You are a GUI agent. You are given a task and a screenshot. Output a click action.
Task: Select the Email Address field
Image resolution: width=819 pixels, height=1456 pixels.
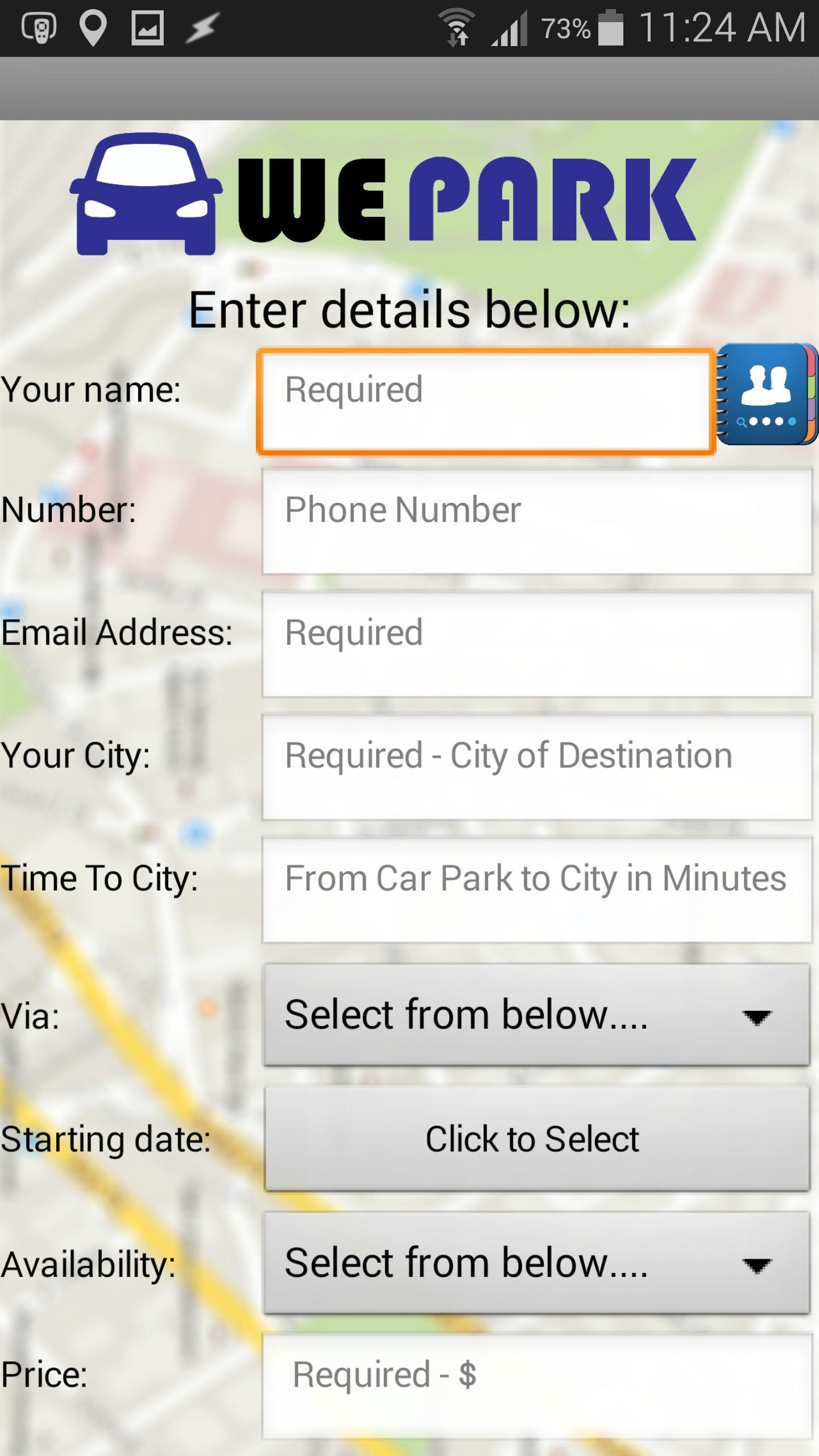[537, 644]
